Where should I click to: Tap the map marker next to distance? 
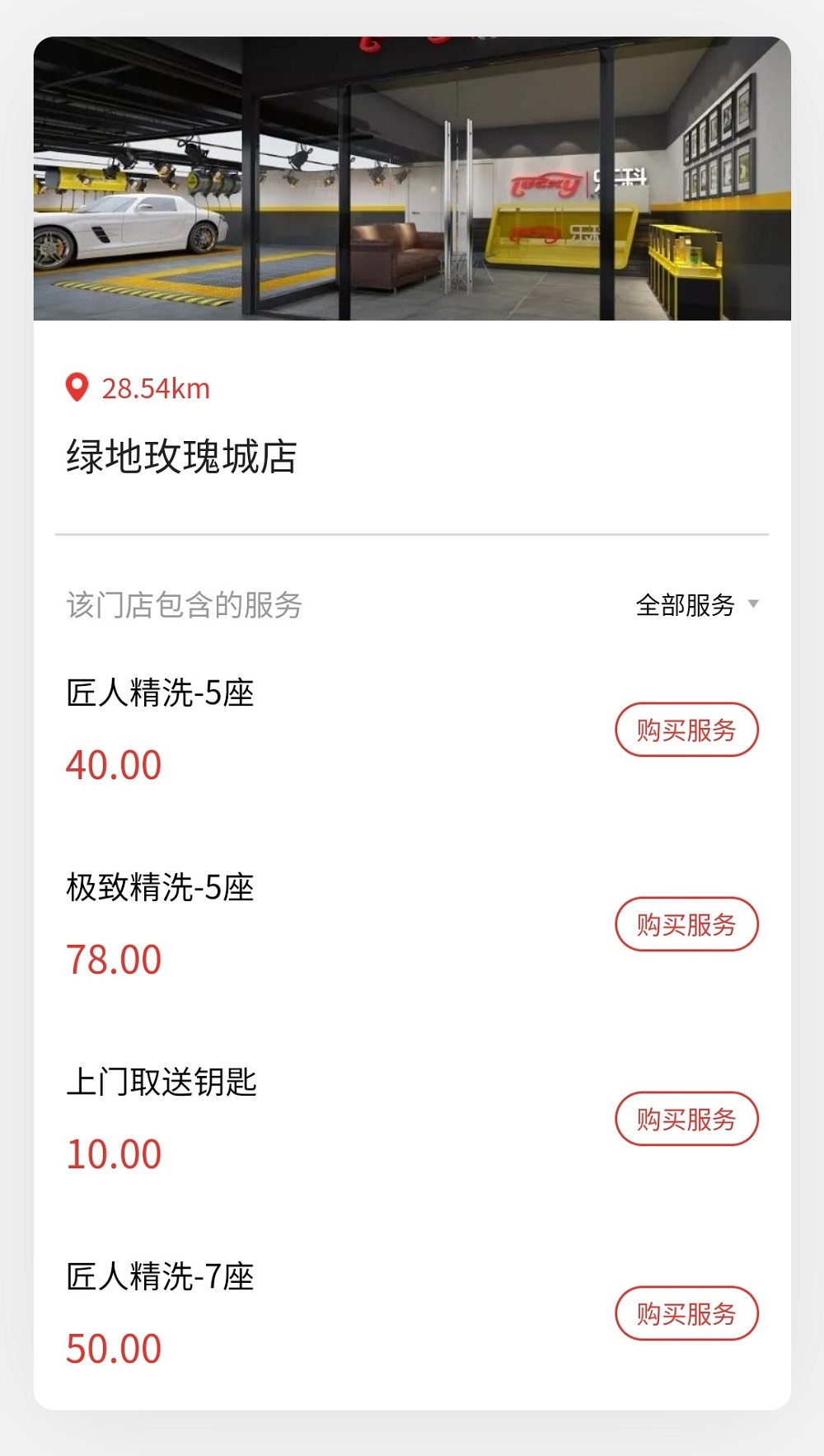(77, 388)
